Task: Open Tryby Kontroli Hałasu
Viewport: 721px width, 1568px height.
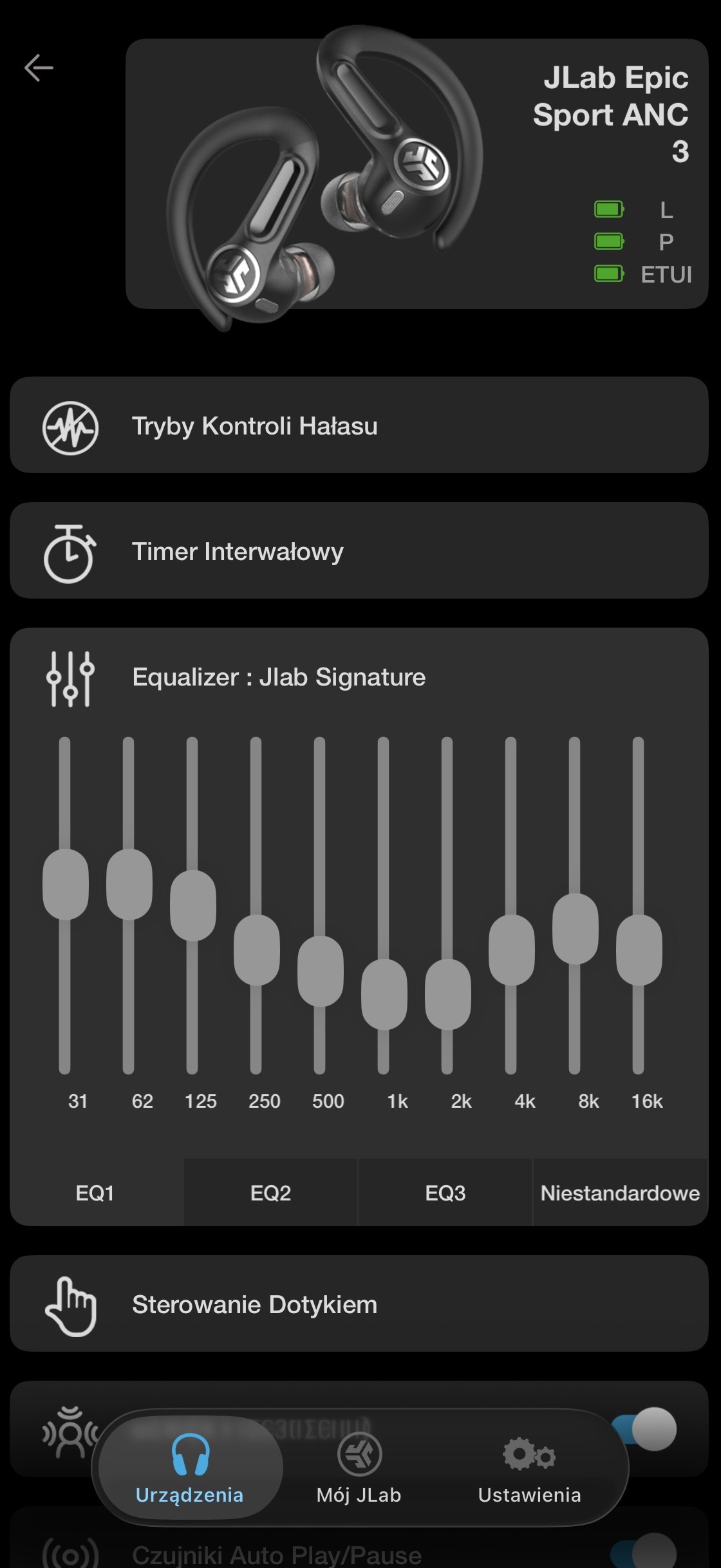Action: tap(359, 425)
